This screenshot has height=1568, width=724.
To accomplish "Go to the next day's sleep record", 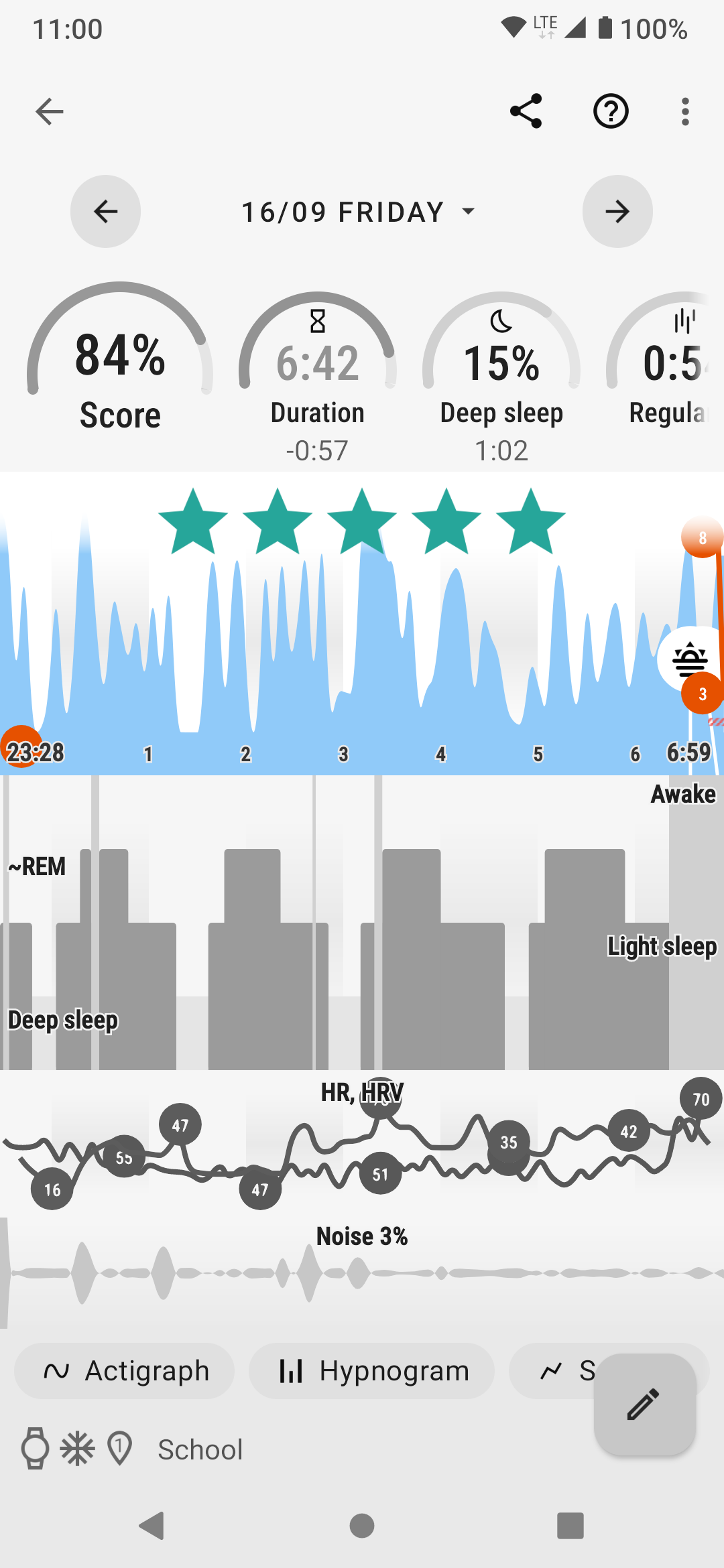I will pos(617,212).
